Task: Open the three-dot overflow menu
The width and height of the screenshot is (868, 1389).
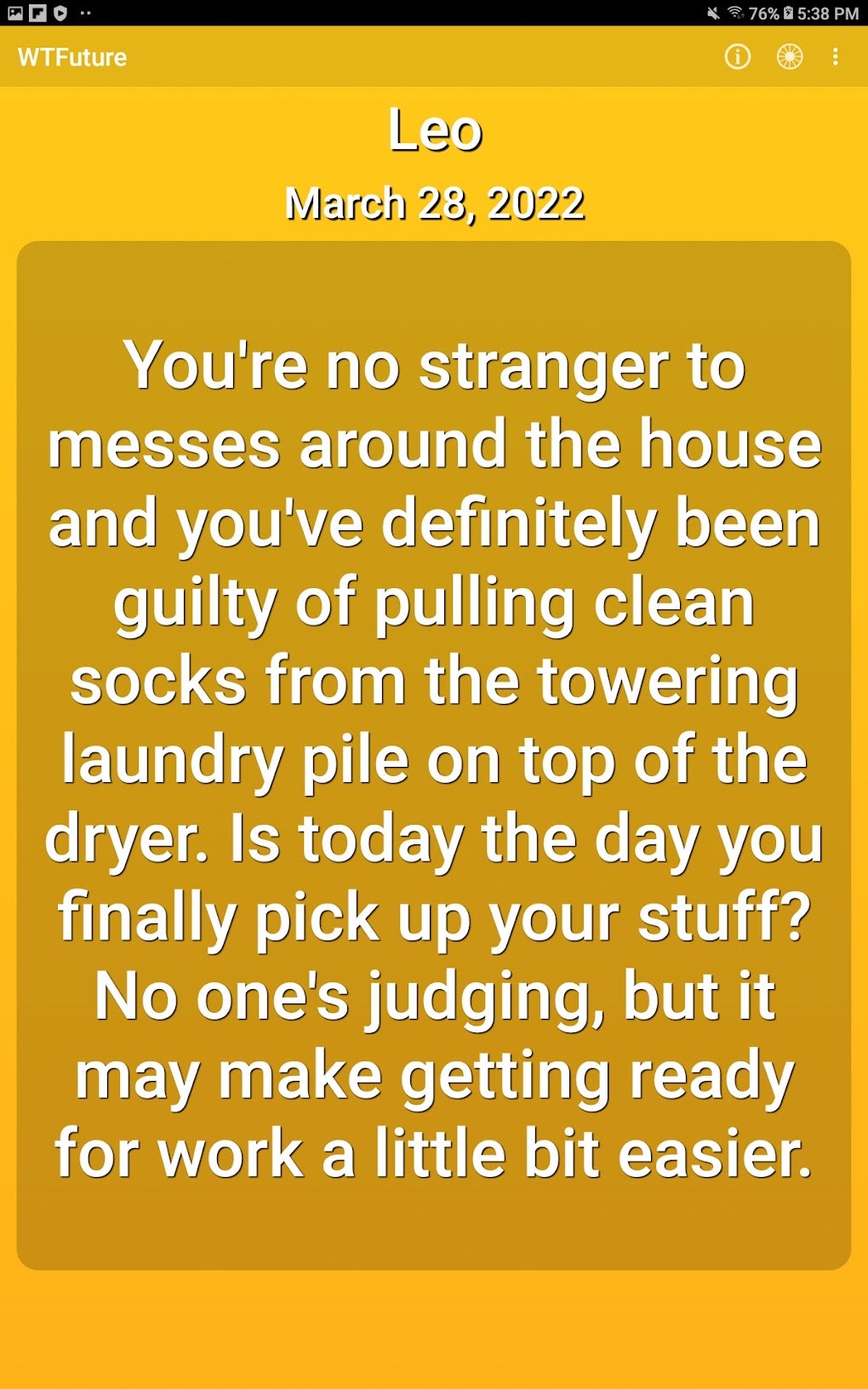Action: [x=836, y=57]
